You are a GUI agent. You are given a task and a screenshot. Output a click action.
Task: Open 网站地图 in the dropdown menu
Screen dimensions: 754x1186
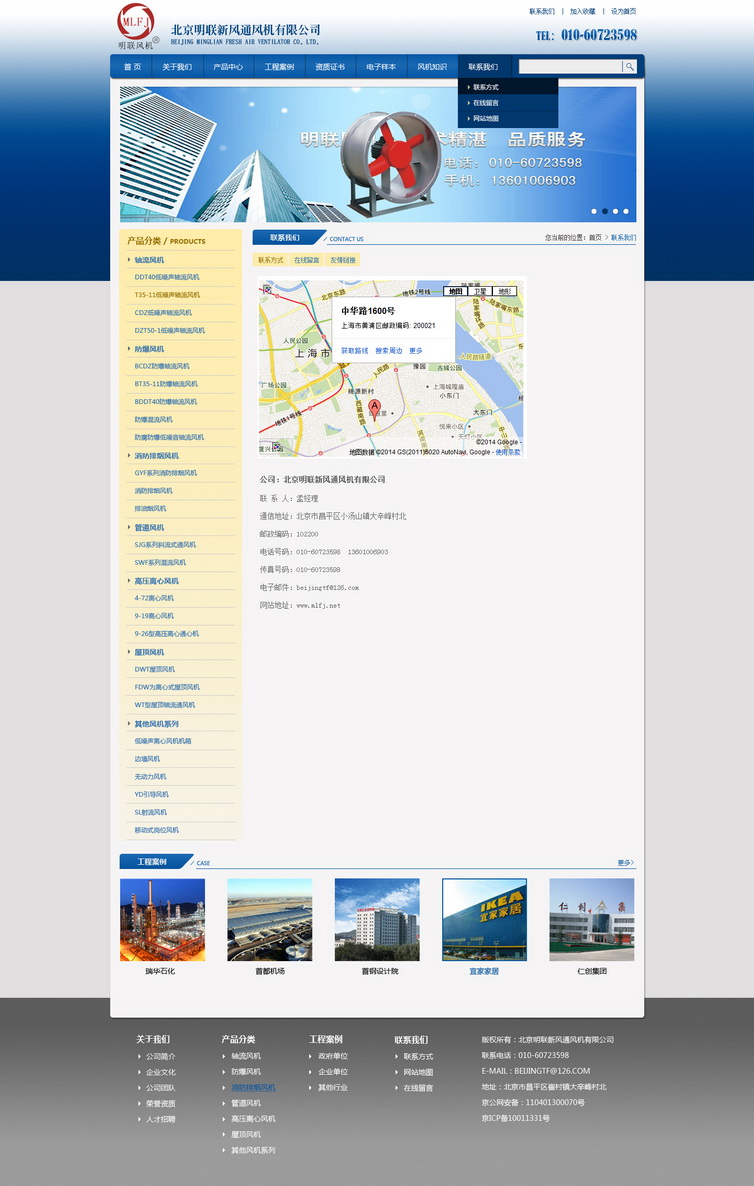[x=486, y=118]
